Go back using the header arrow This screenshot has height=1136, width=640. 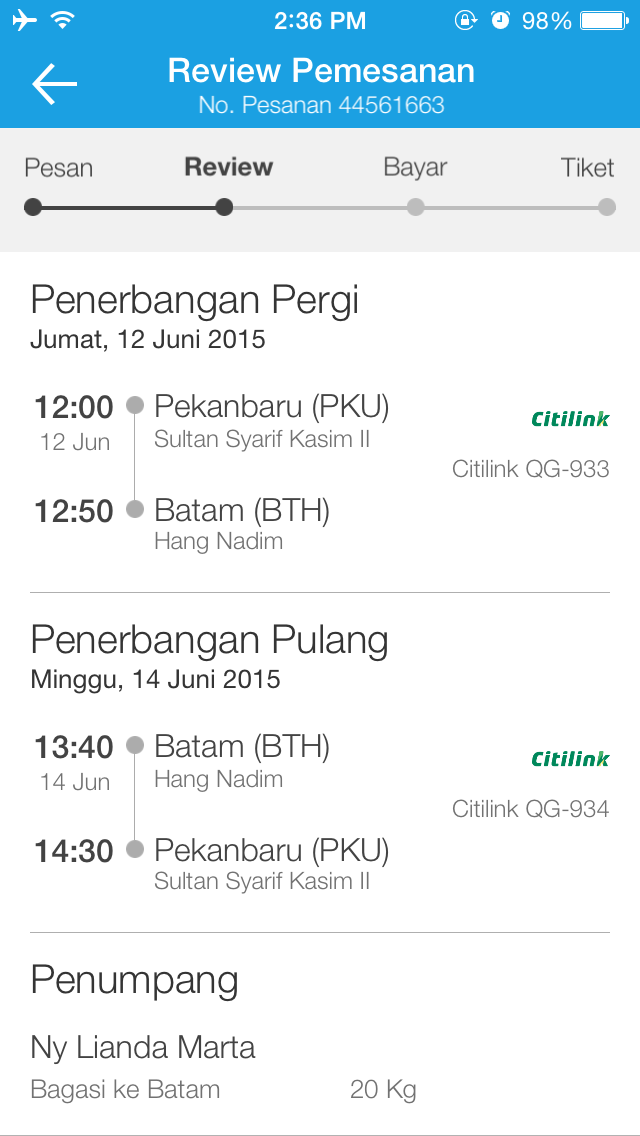click(54, 84)
